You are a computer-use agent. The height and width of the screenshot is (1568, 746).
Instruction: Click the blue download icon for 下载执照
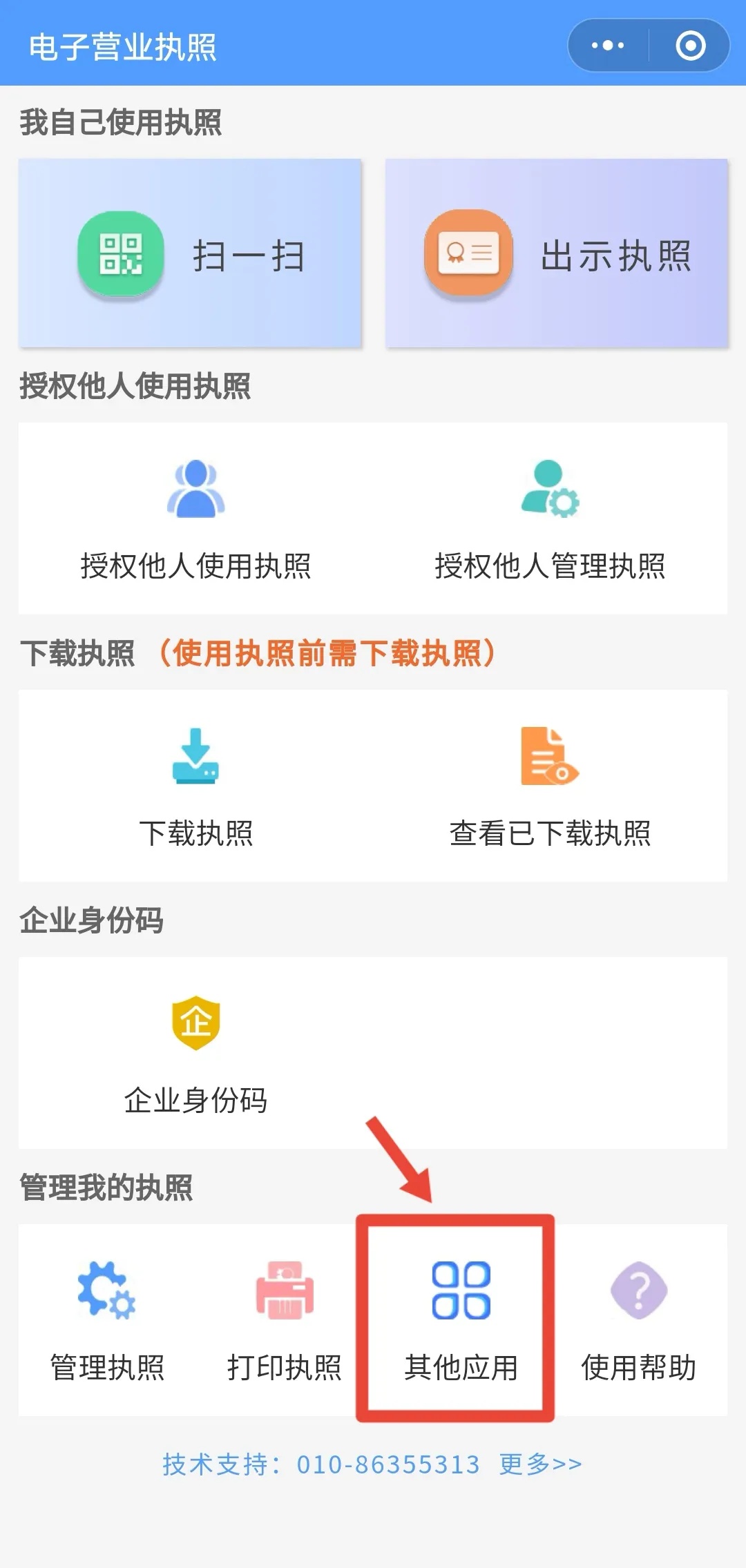coord(197,756)
